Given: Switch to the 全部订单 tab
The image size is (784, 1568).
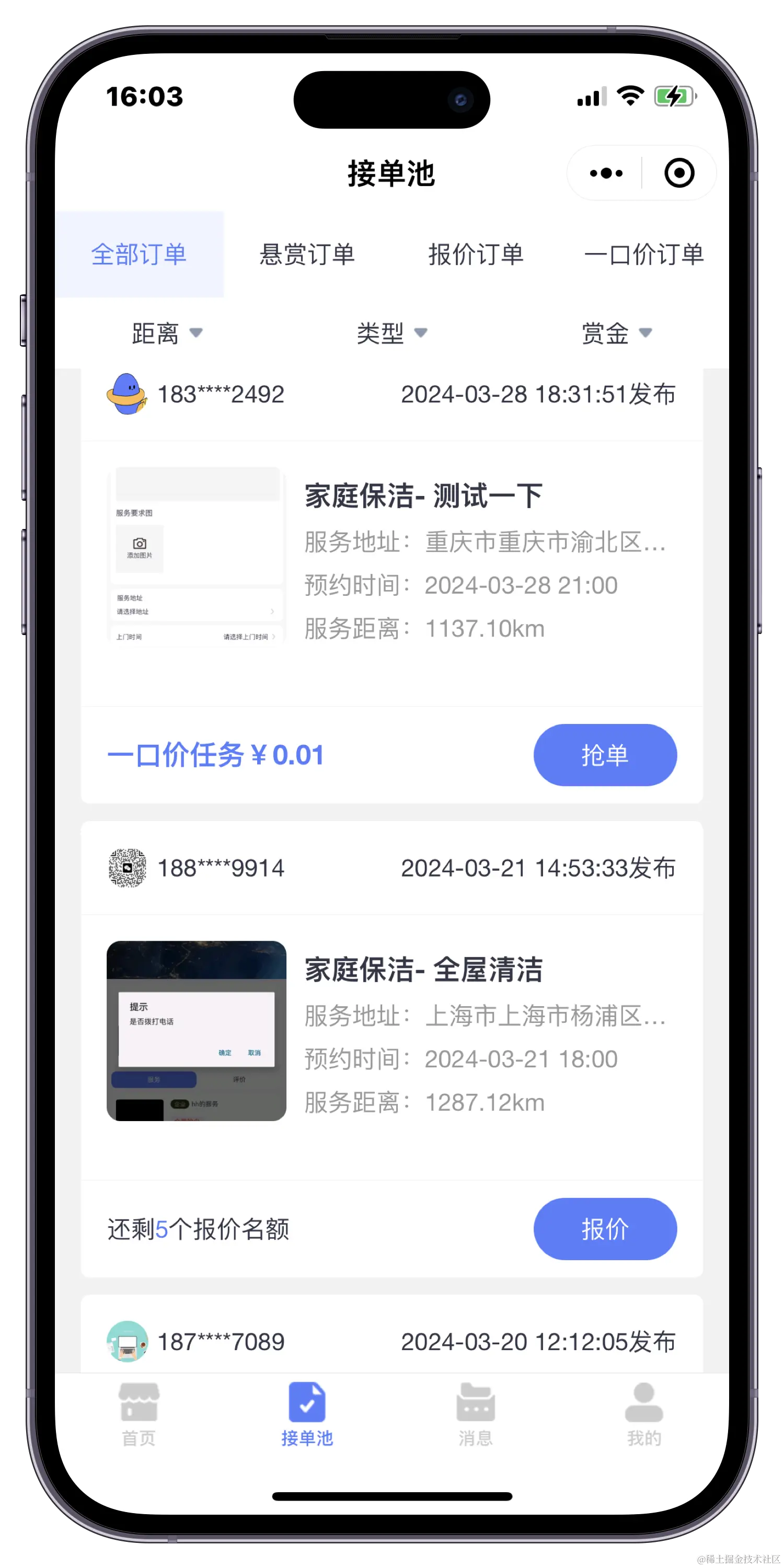Looking at the screenshot, I should coord(139,255).
